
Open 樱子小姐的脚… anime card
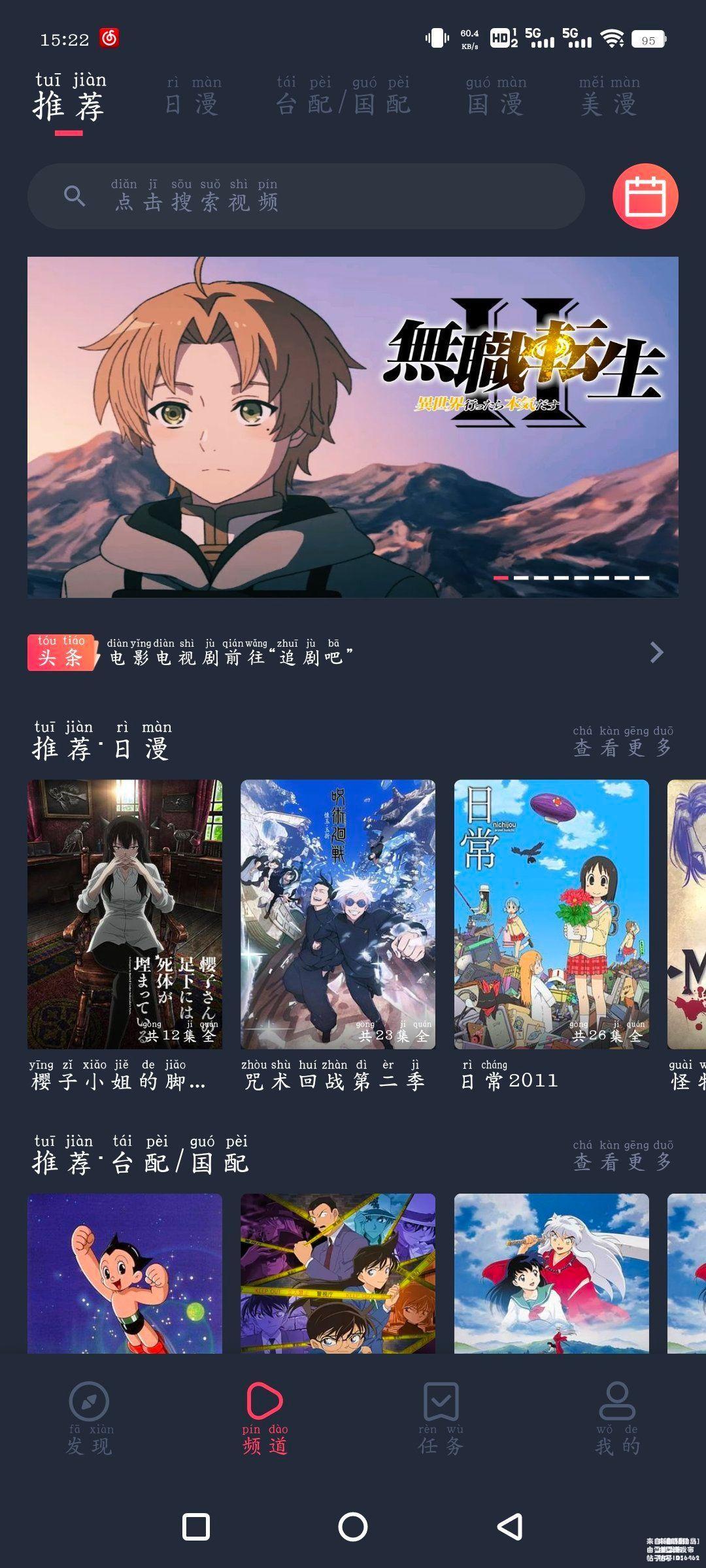(x=125, y=915)
